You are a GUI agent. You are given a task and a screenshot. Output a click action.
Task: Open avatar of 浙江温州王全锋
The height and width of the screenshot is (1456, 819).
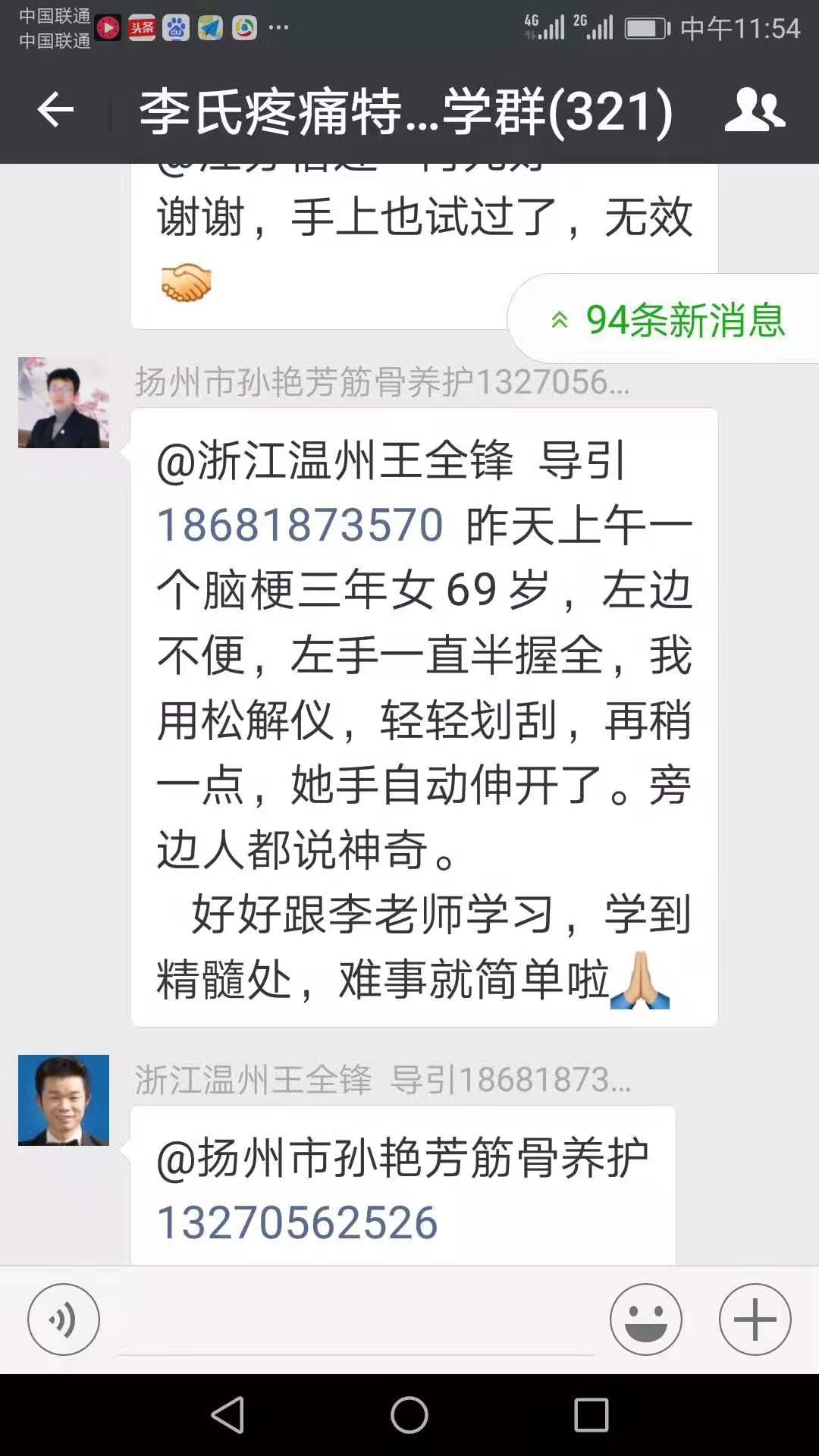(x=64, y=1100)
